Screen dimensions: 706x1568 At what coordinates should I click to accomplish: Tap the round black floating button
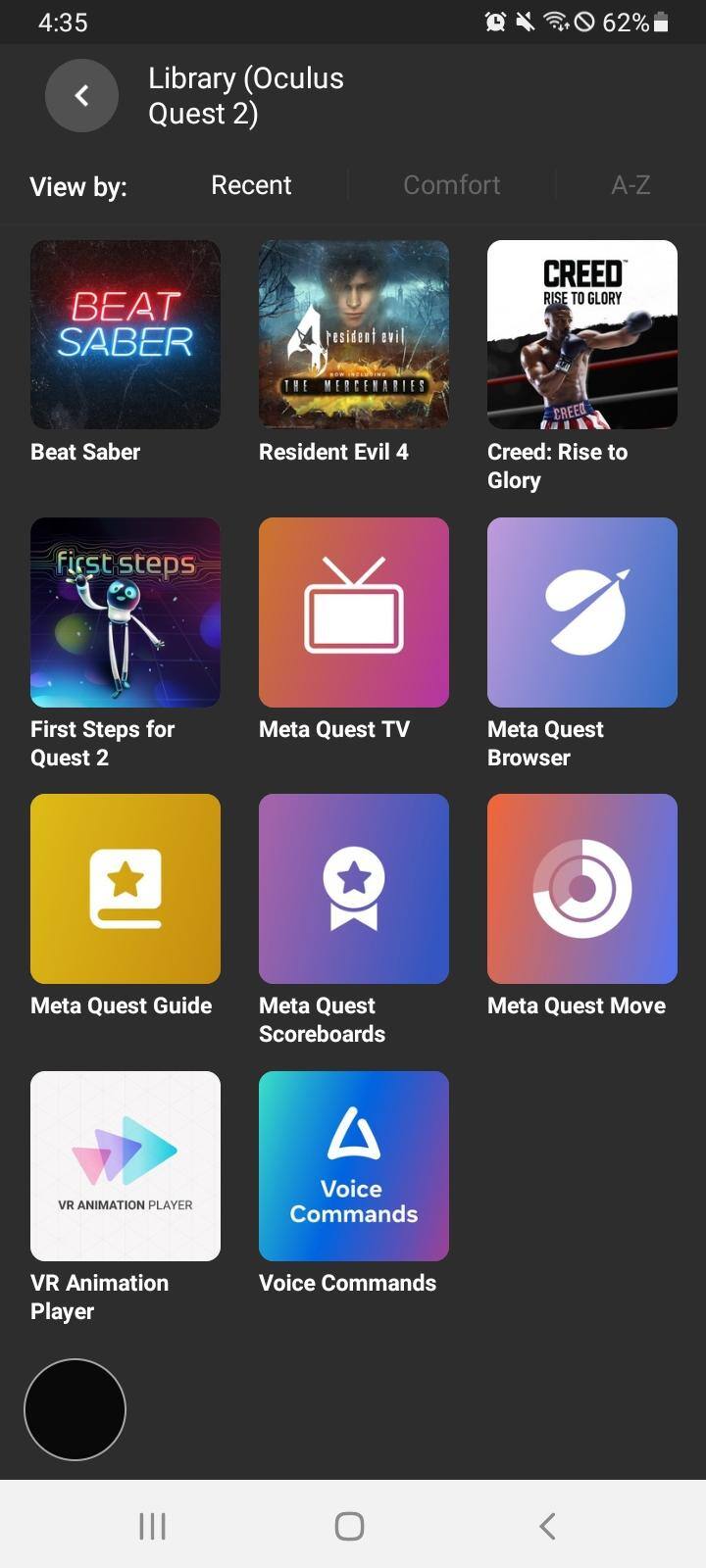[x=75, y=1409]
